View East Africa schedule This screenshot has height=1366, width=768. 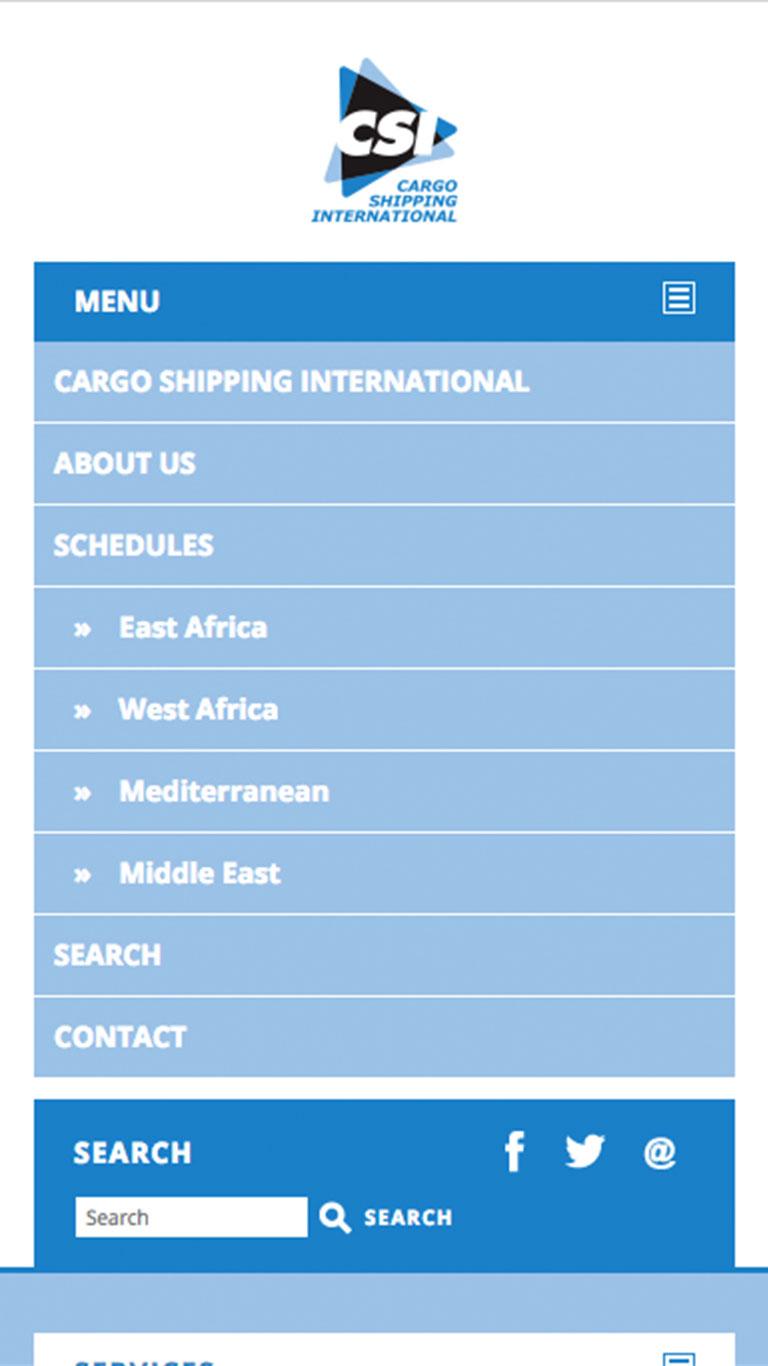pos(193,628)
